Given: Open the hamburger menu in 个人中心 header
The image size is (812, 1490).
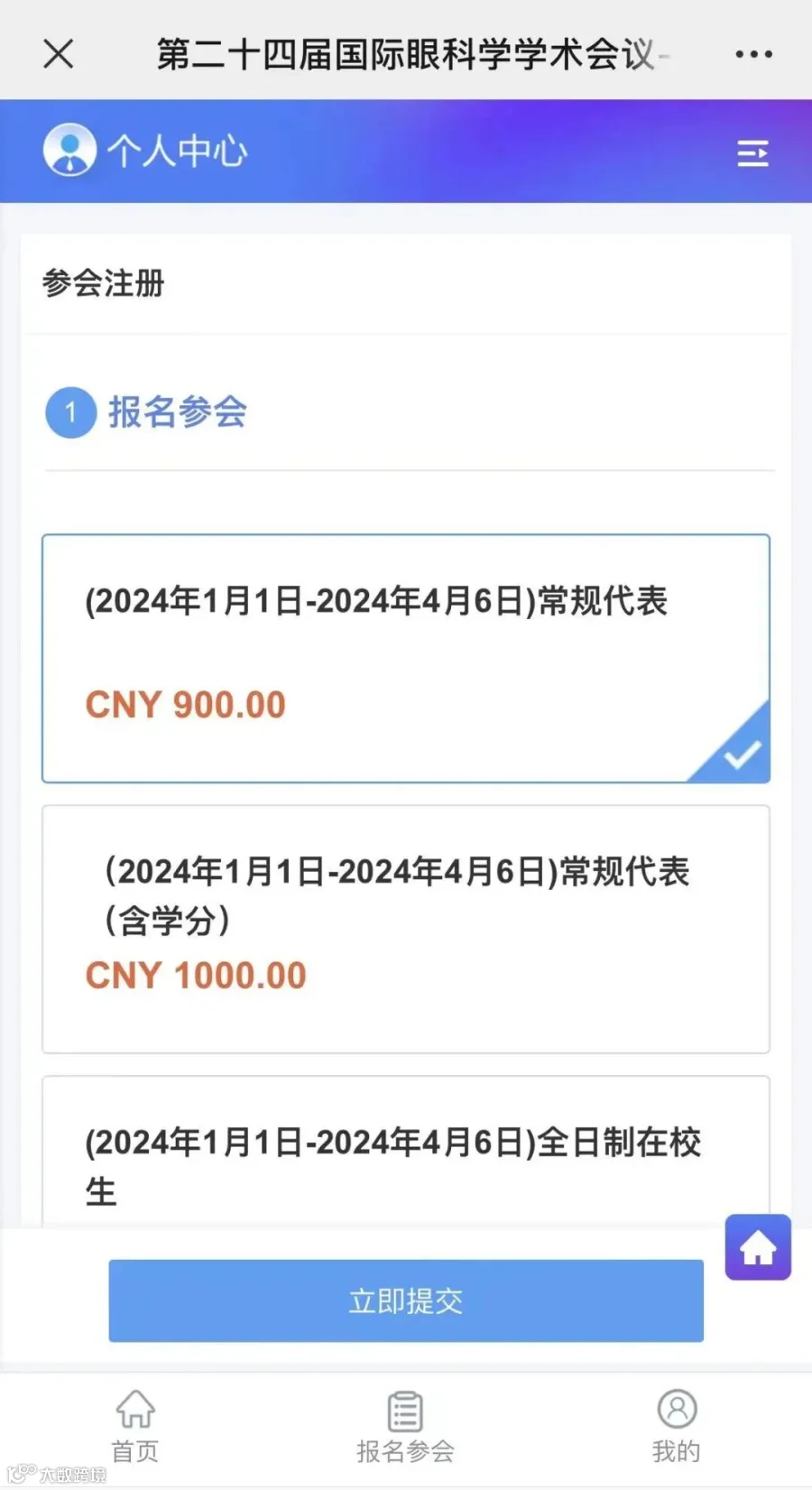Looking at the screenshot, I should (x=752, y=153).
